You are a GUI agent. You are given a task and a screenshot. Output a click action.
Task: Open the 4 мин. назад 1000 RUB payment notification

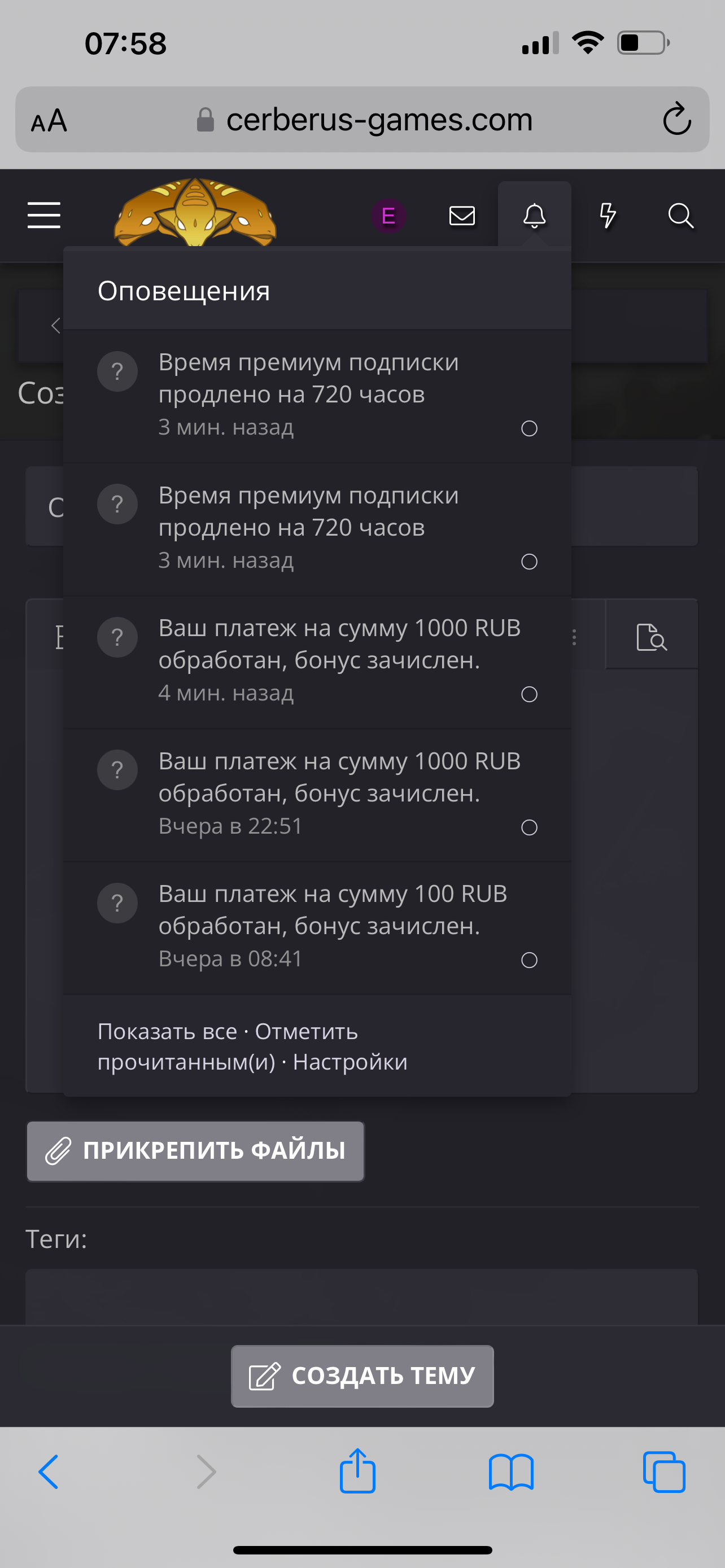click(x=317, y=661)
